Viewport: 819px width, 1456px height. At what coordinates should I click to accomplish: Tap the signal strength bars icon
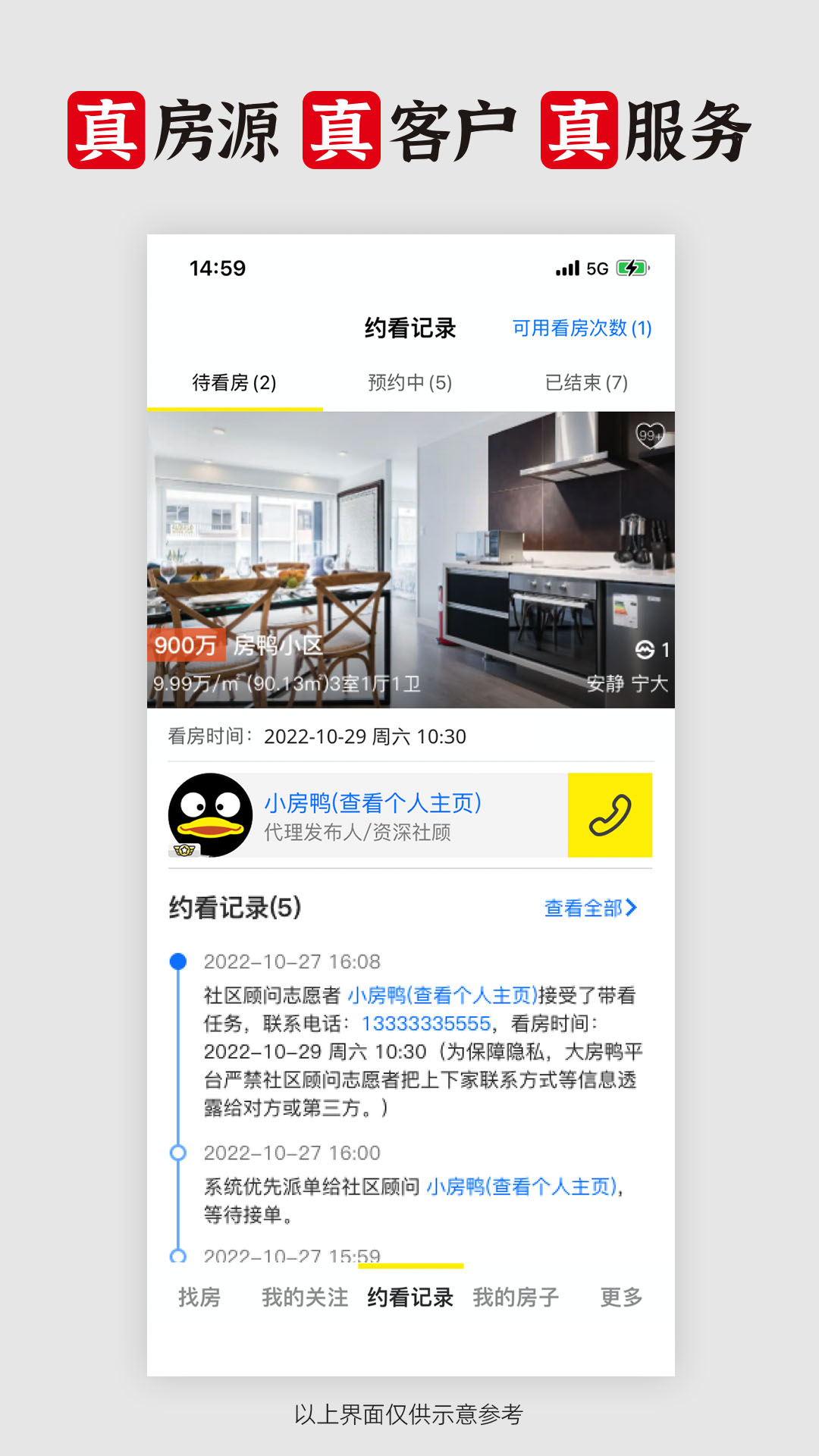pyautogui.click(x=567, y=268)
